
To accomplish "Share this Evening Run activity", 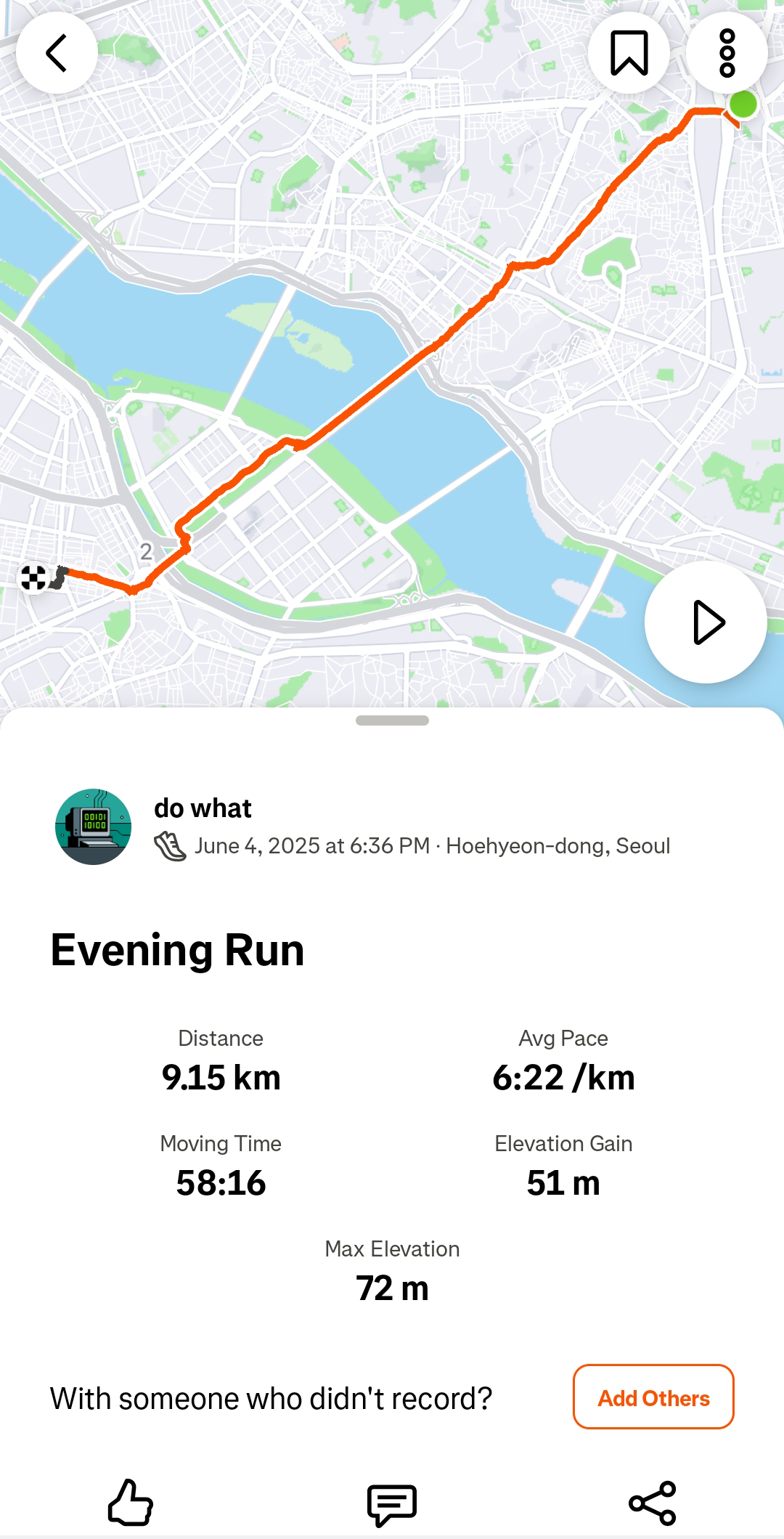I will [653, 1503].
